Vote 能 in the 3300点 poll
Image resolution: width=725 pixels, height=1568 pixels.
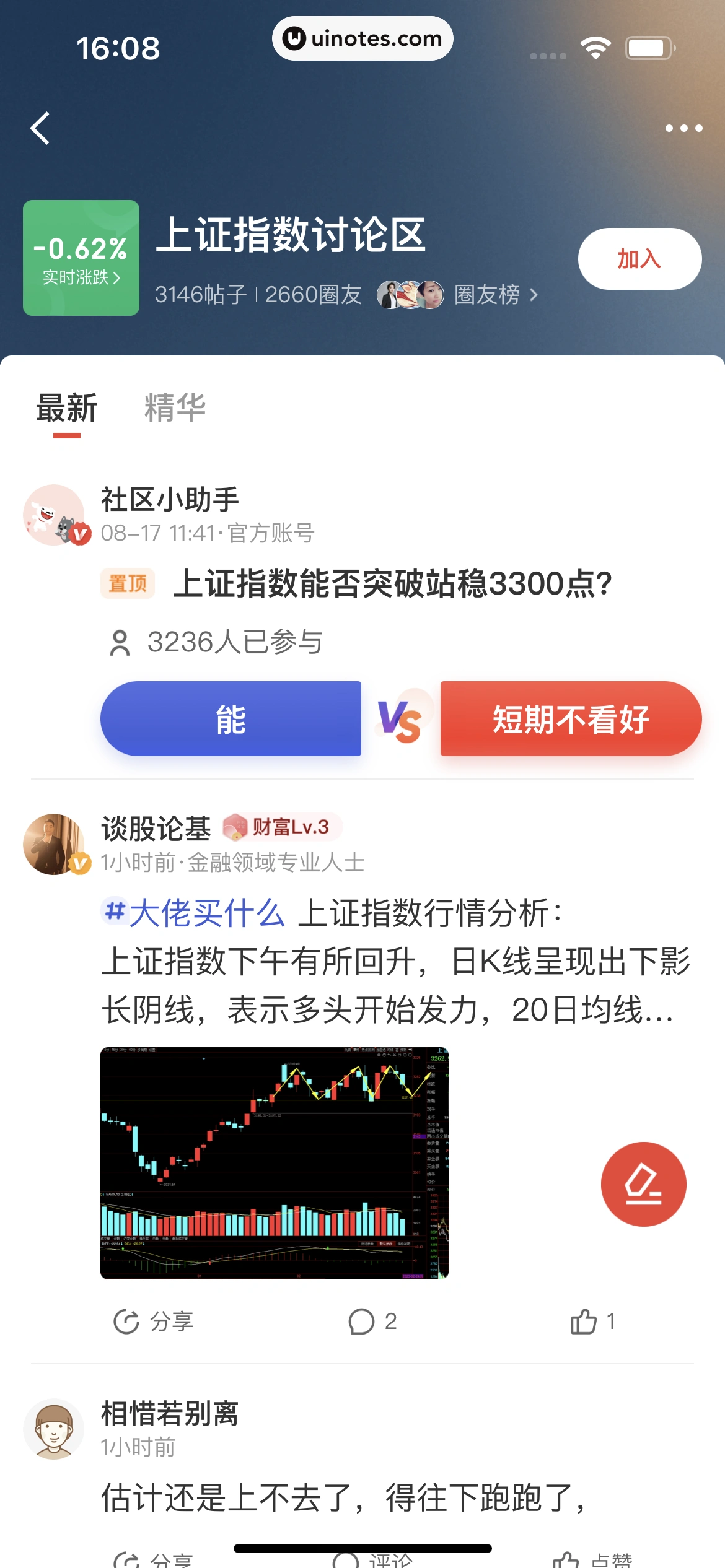[x=231, y=719]
